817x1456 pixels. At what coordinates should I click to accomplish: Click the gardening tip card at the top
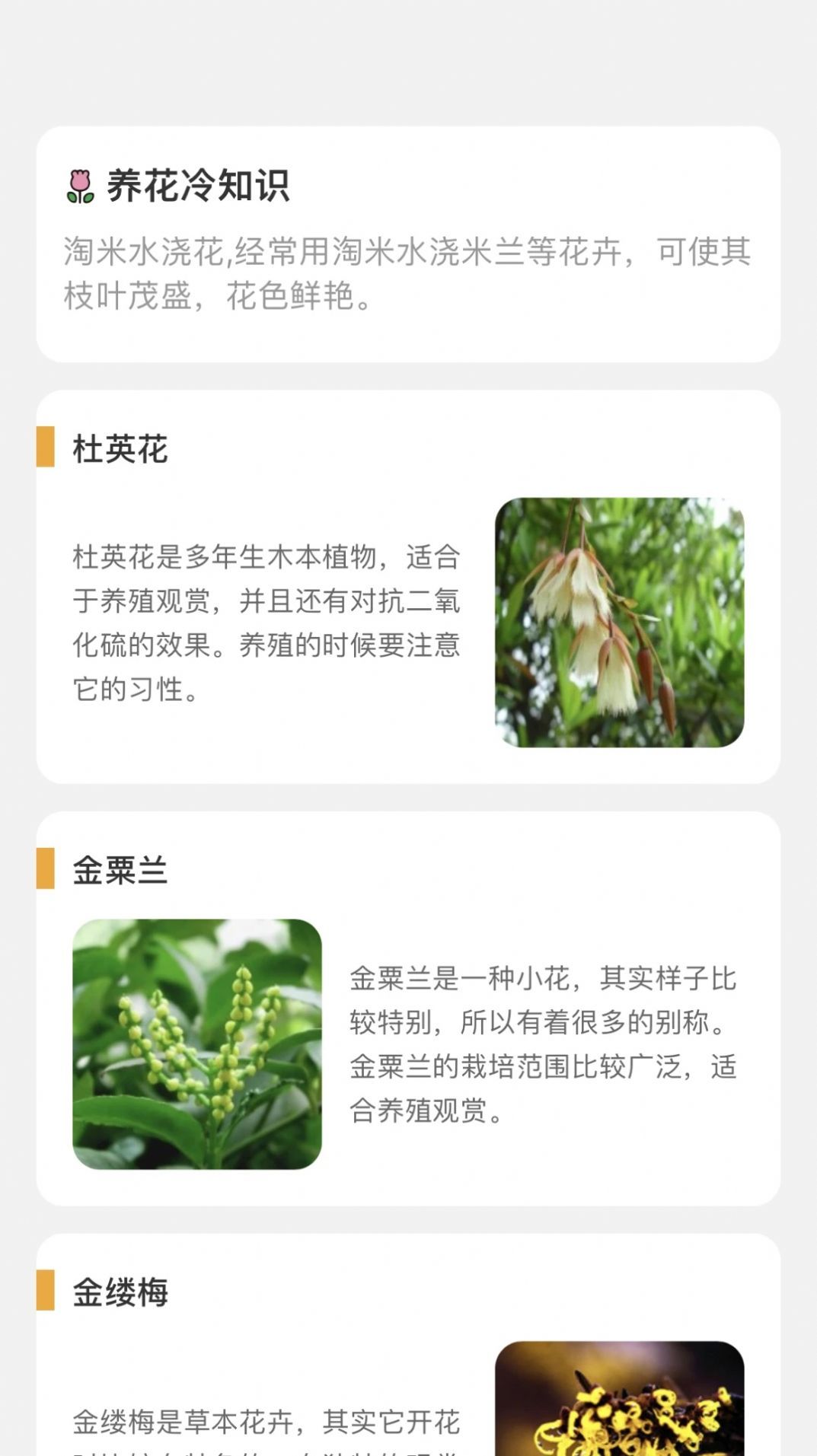click(408, 244)
